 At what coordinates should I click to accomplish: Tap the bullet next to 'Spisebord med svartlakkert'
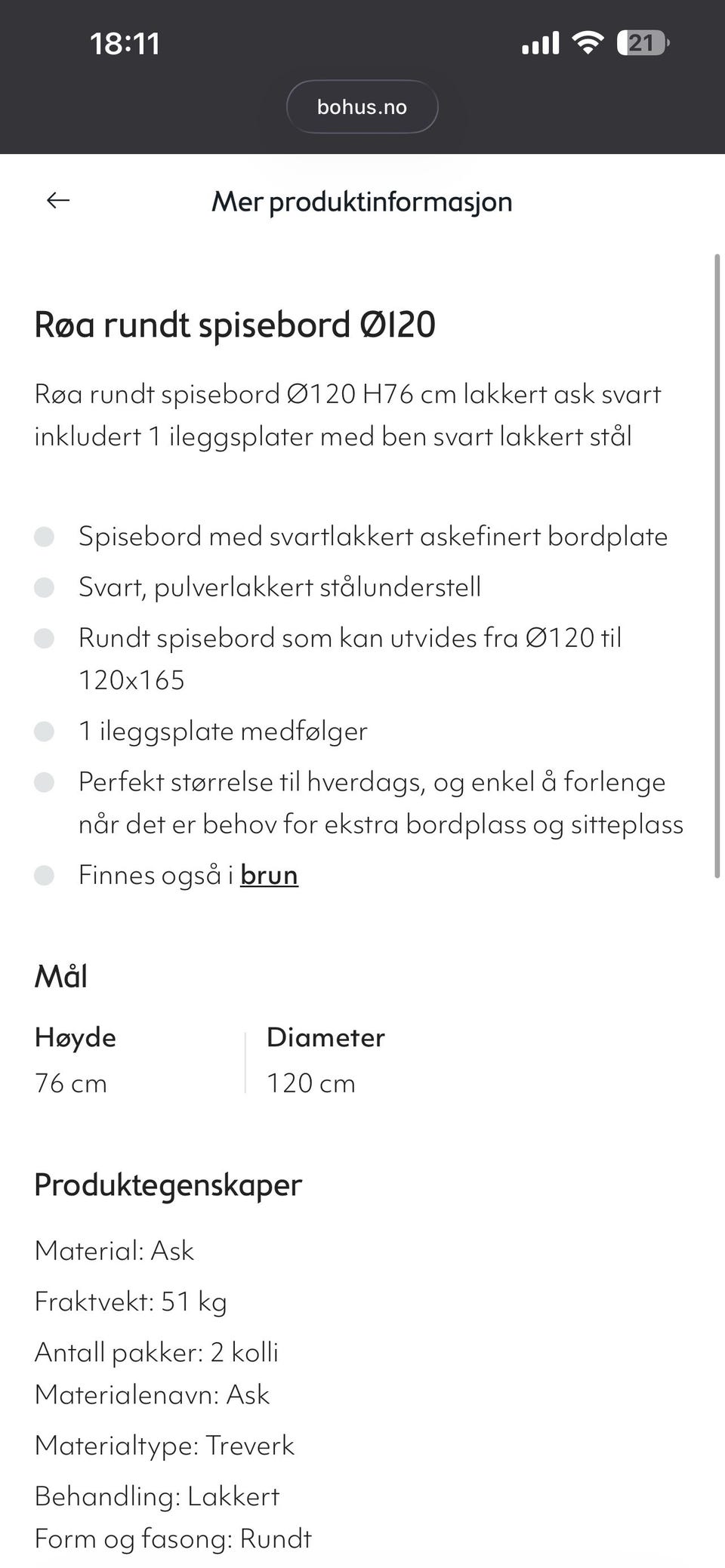pyautogui.click(x=45, y=536)
